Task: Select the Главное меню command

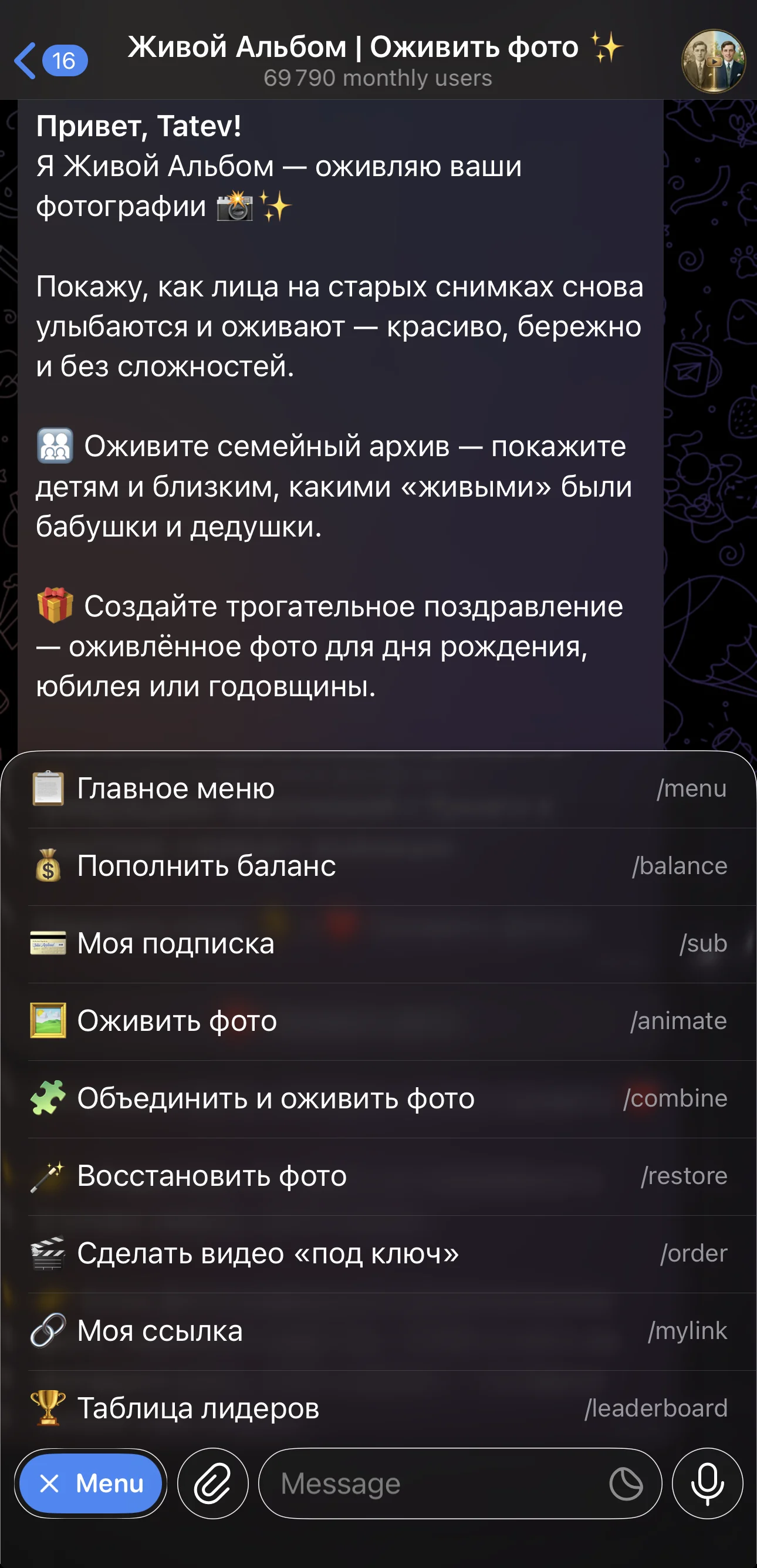Action: 378,789
